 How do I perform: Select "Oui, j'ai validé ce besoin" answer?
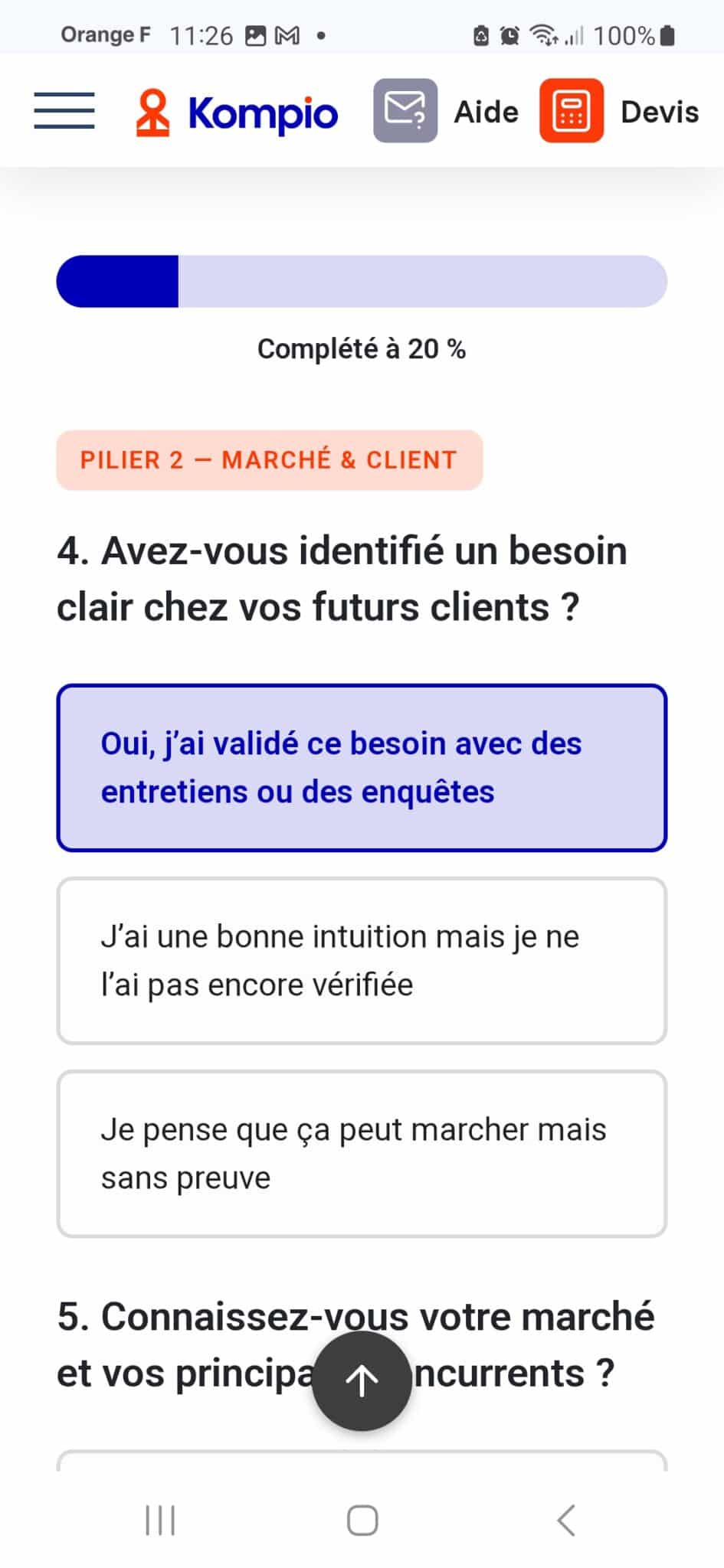[362, 767]
